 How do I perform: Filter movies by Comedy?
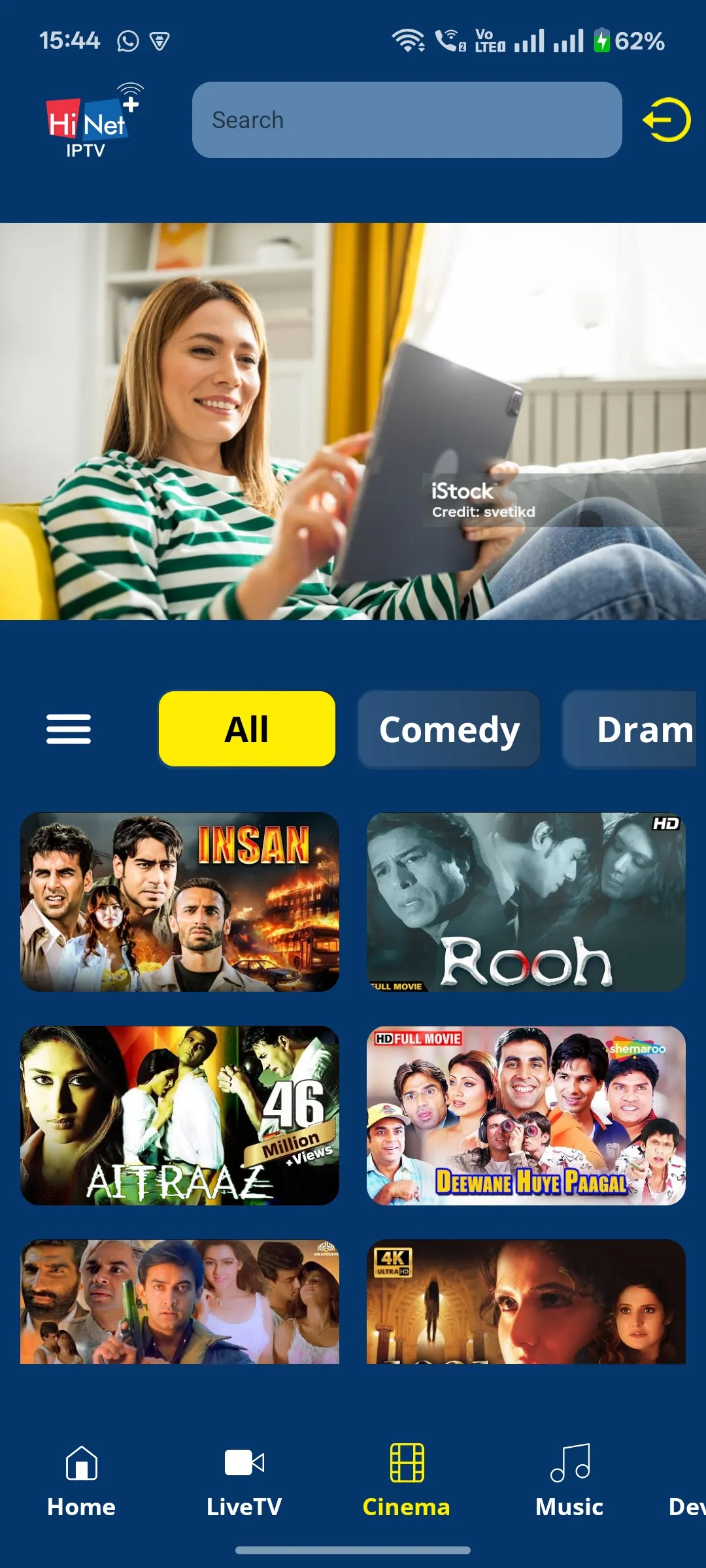449,729
